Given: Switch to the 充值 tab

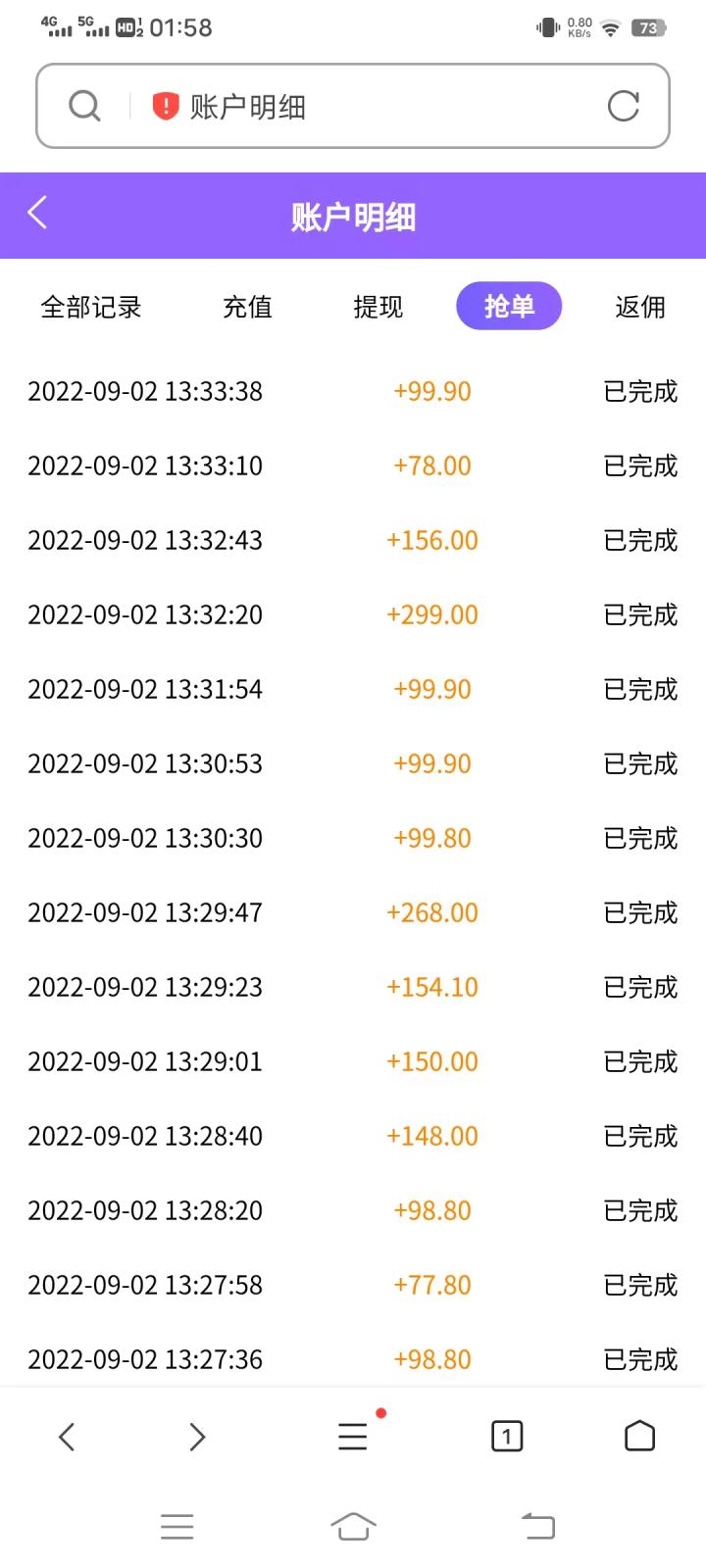Looking at the screenshot, I should point(247,307).
